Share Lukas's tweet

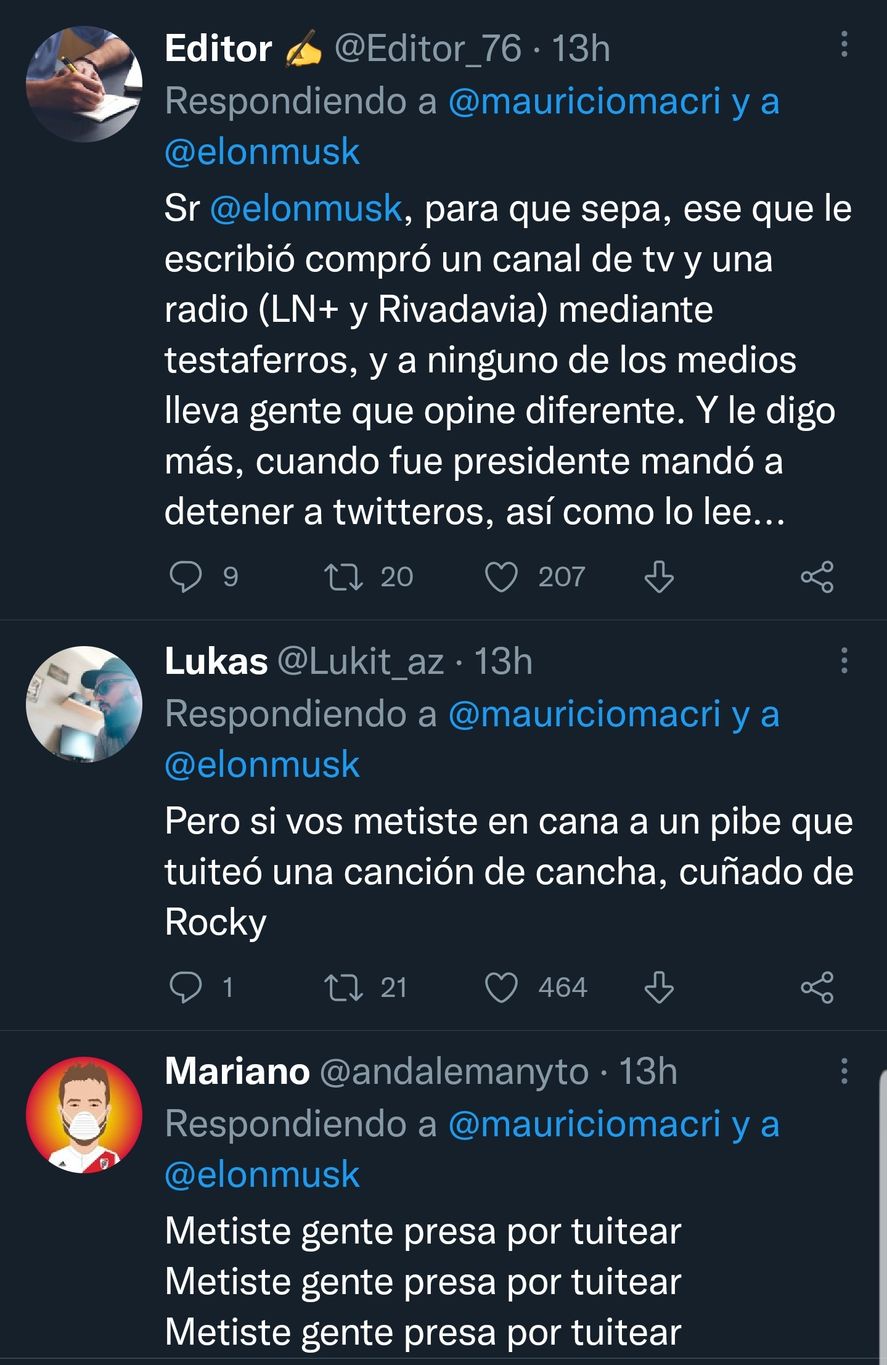pos(817,988)
